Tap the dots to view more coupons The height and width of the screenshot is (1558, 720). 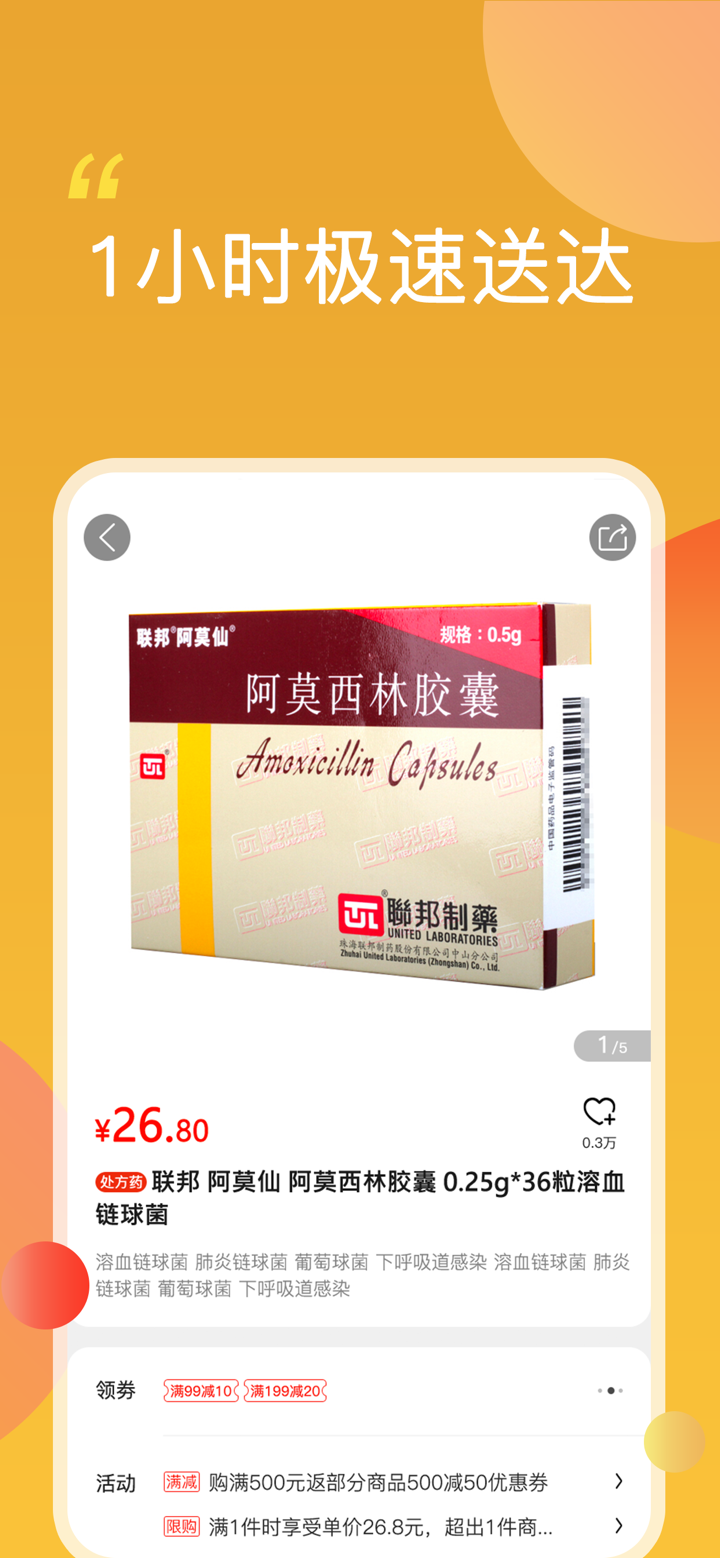point(610,1390)
